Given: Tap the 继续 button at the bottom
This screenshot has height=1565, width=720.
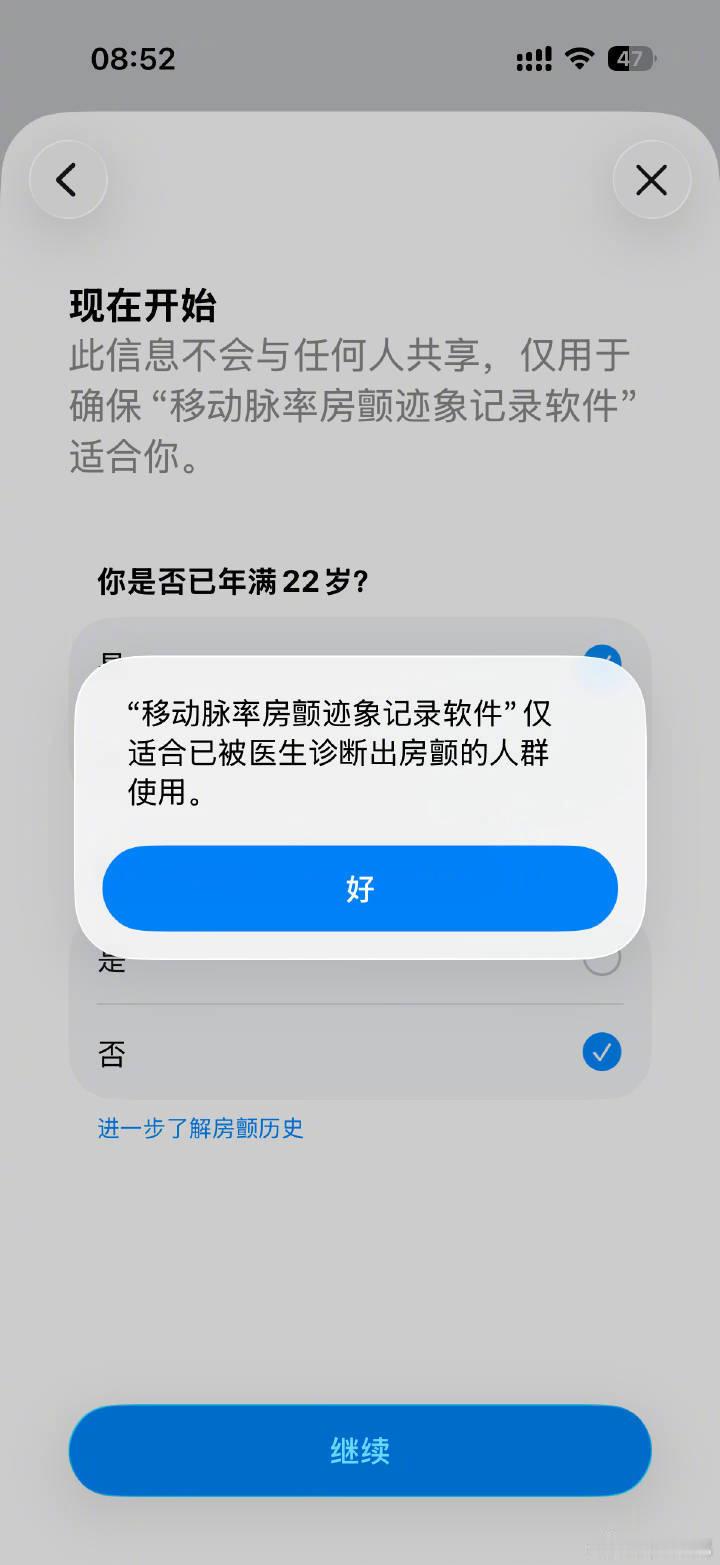Looking at the screenshot, I should click(359, 1450).
